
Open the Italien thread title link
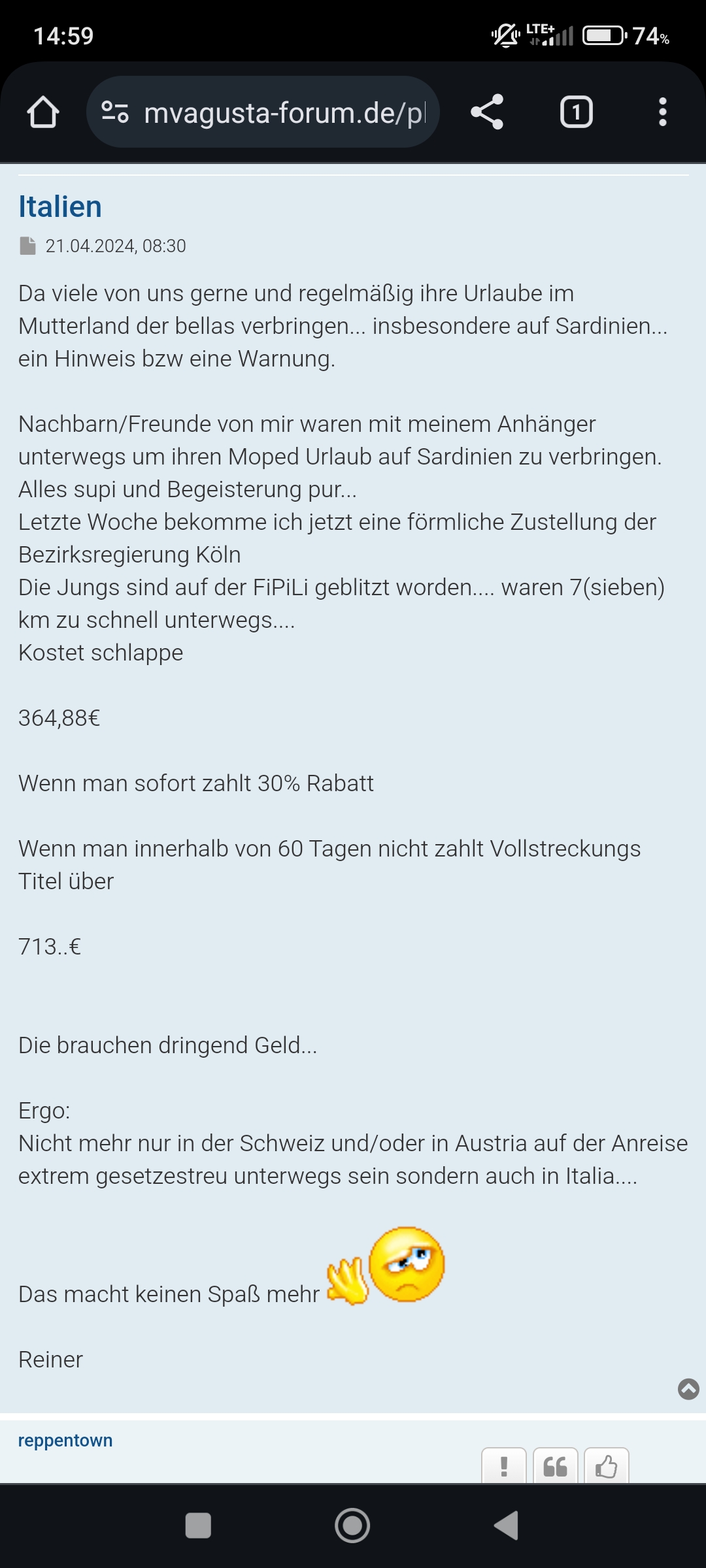click(60, 206)
